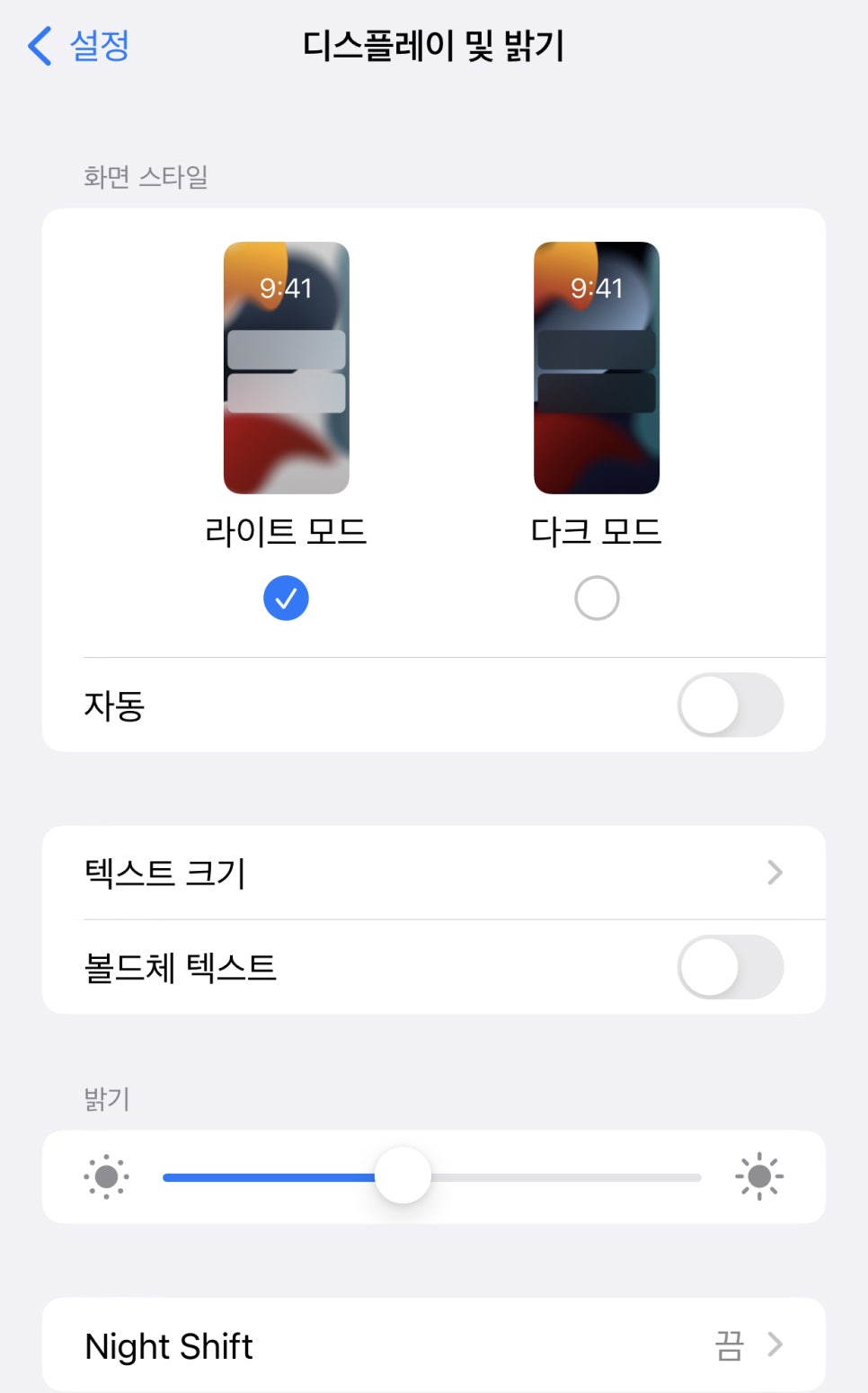868x1393 pixels.
Task: Go back to 설정
Action: coord(79,46)
